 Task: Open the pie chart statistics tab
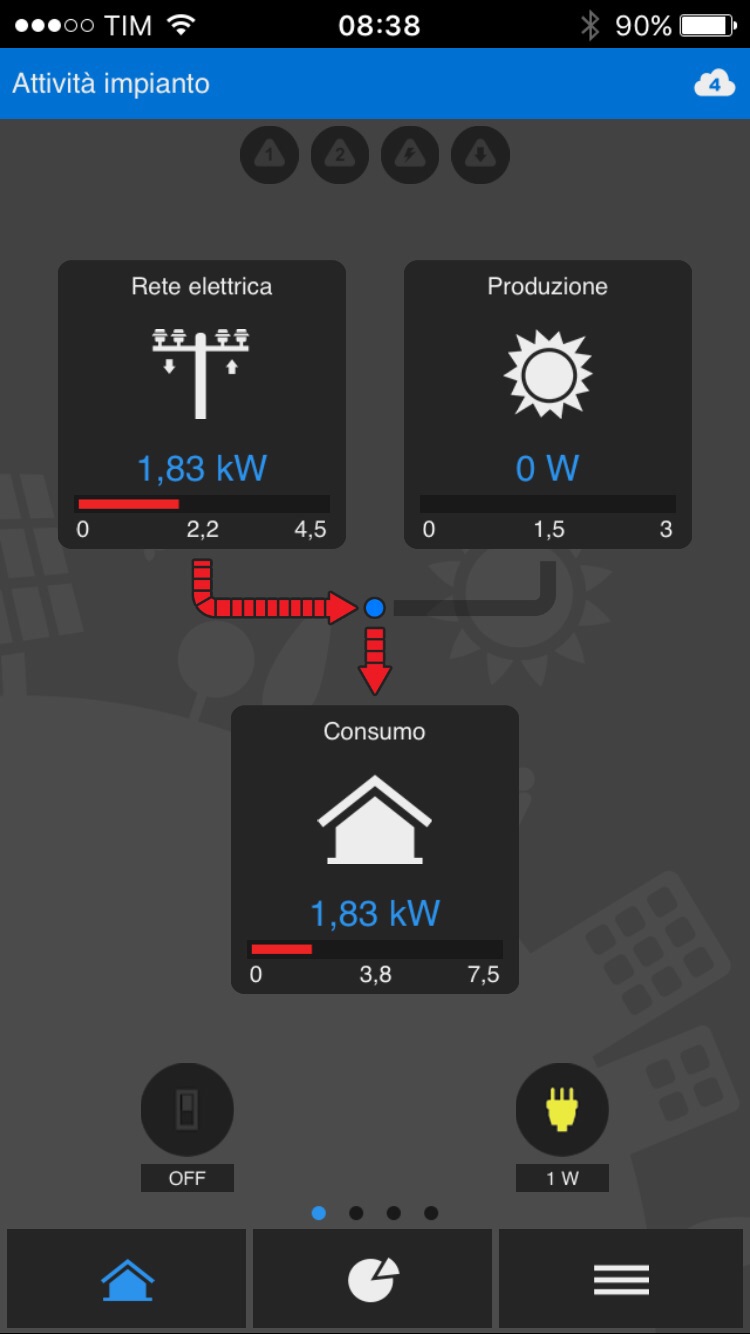(x=373, y=1279)
